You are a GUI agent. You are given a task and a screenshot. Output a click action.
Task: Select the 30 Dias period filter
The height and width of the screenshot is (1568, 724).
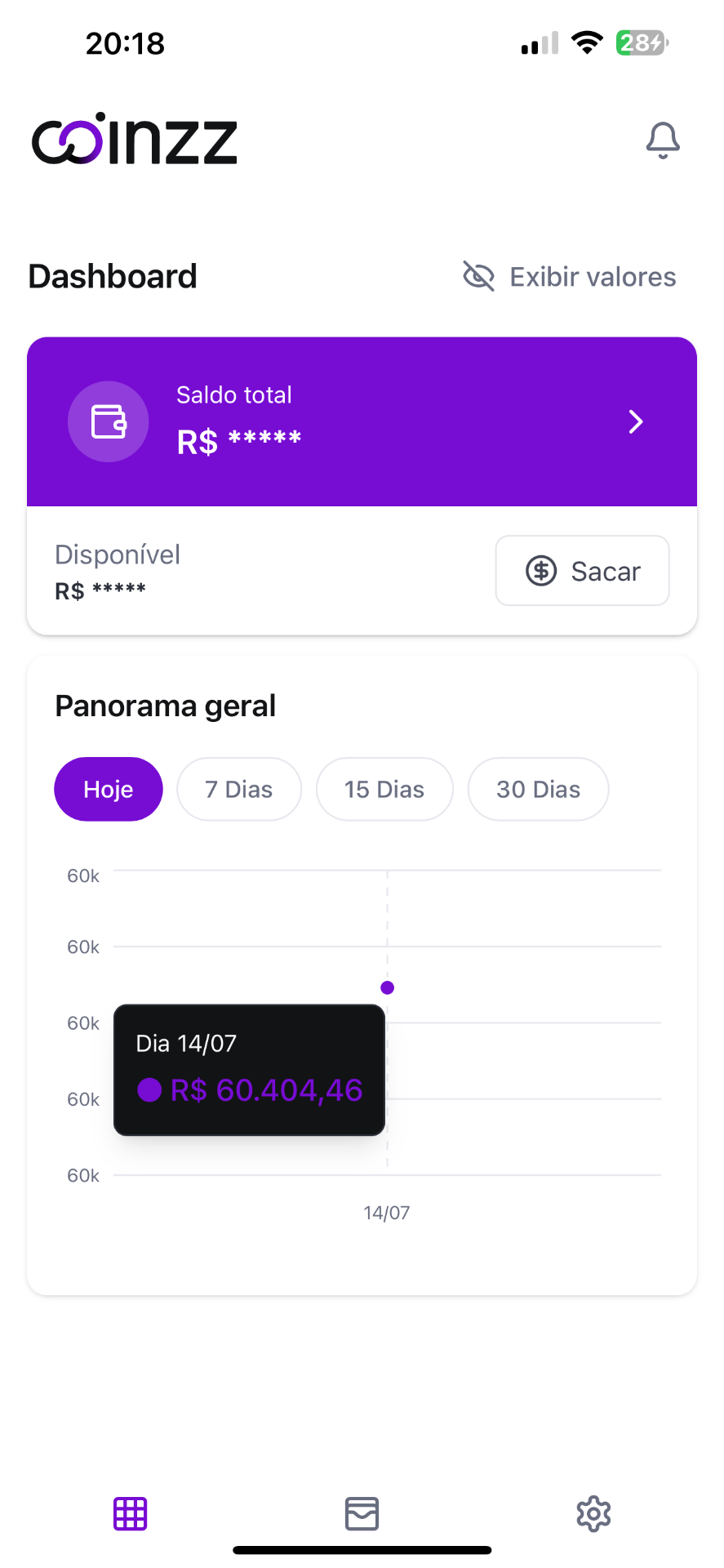pos(538,789)
